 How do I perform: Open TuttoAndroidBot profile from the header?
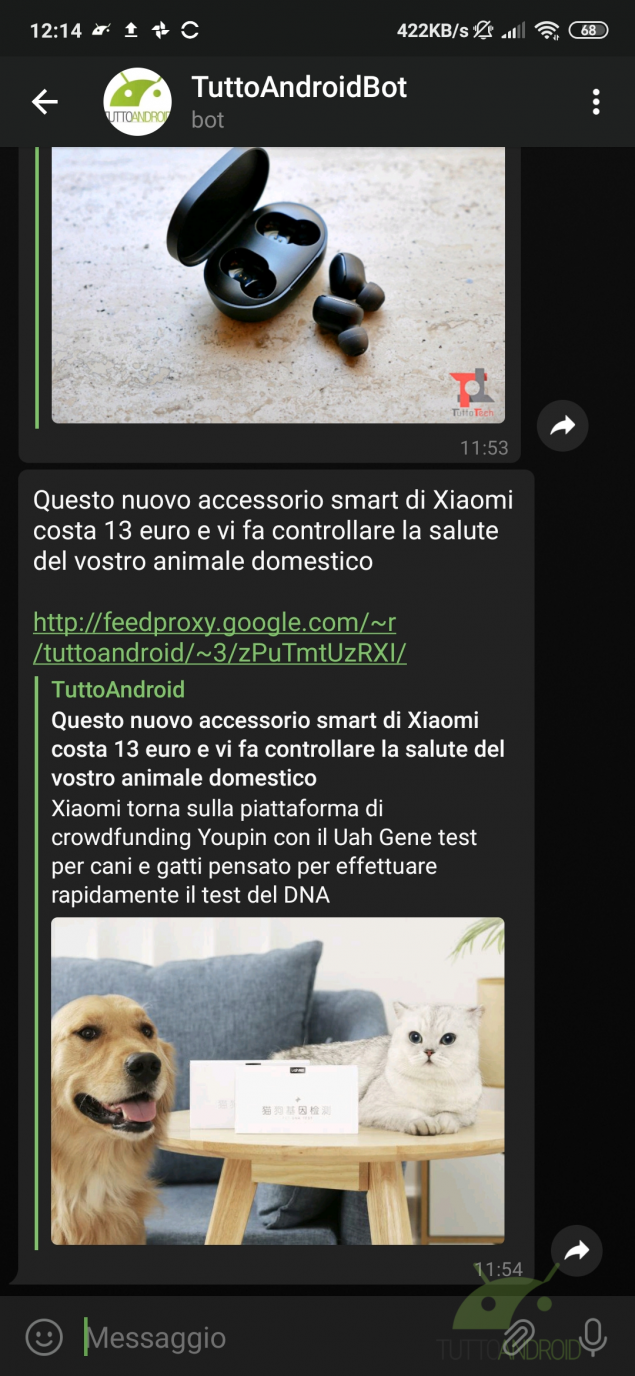click(298, 101)
